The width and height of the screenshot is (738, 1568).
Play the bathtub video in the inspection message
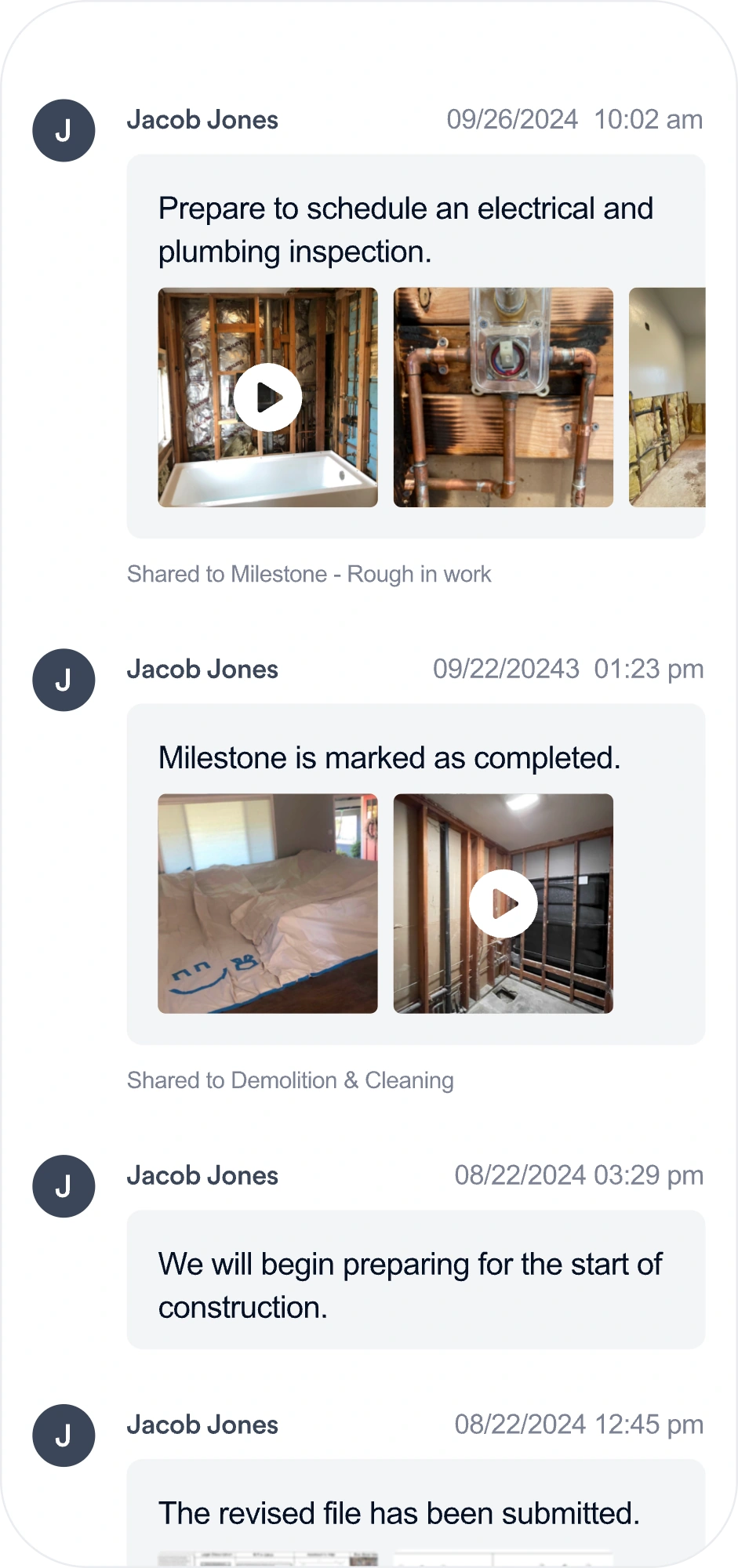pyautogui.click(x=267, y=397)
